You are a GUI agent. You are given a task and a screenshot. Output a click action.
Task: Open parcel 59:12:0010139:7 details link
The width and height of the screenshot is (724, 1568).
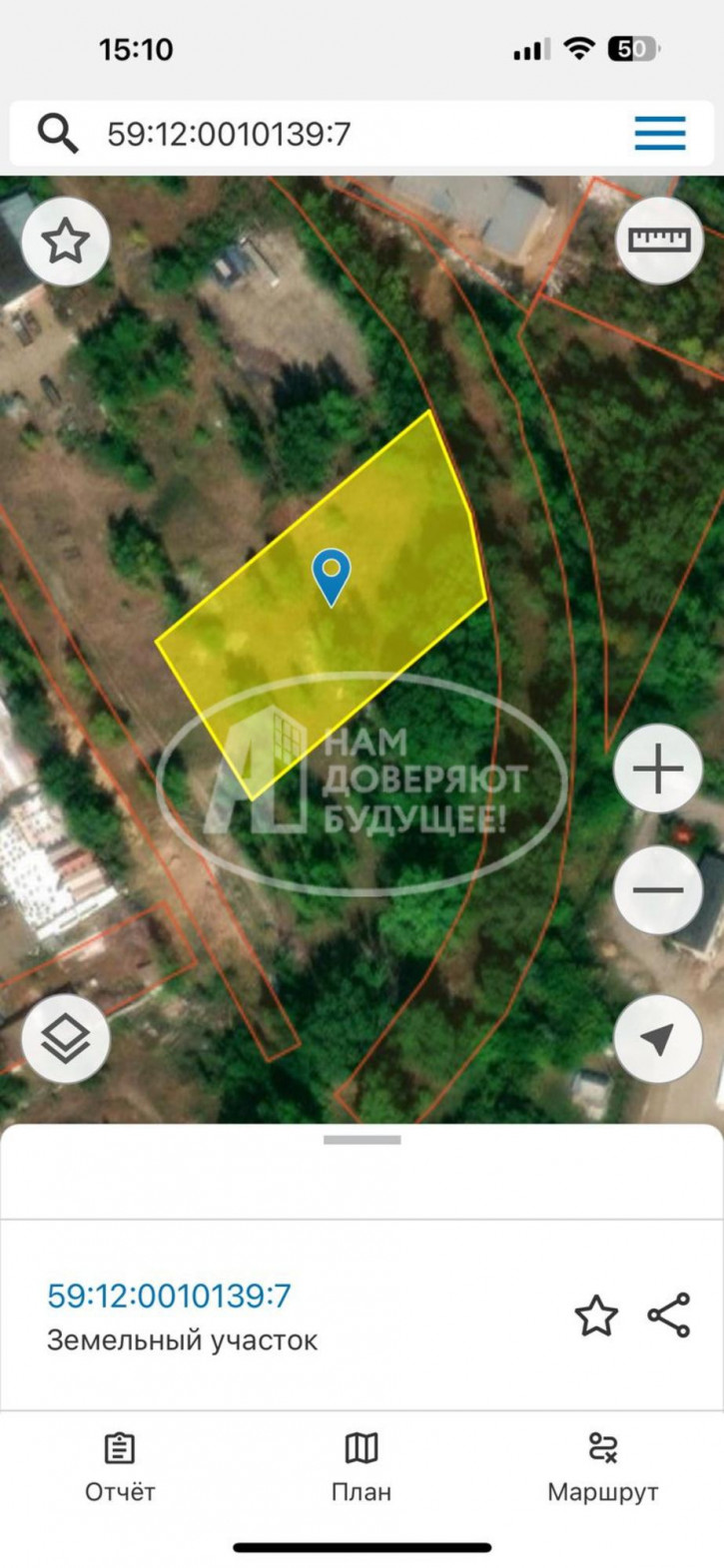(x=169, y=1296)
